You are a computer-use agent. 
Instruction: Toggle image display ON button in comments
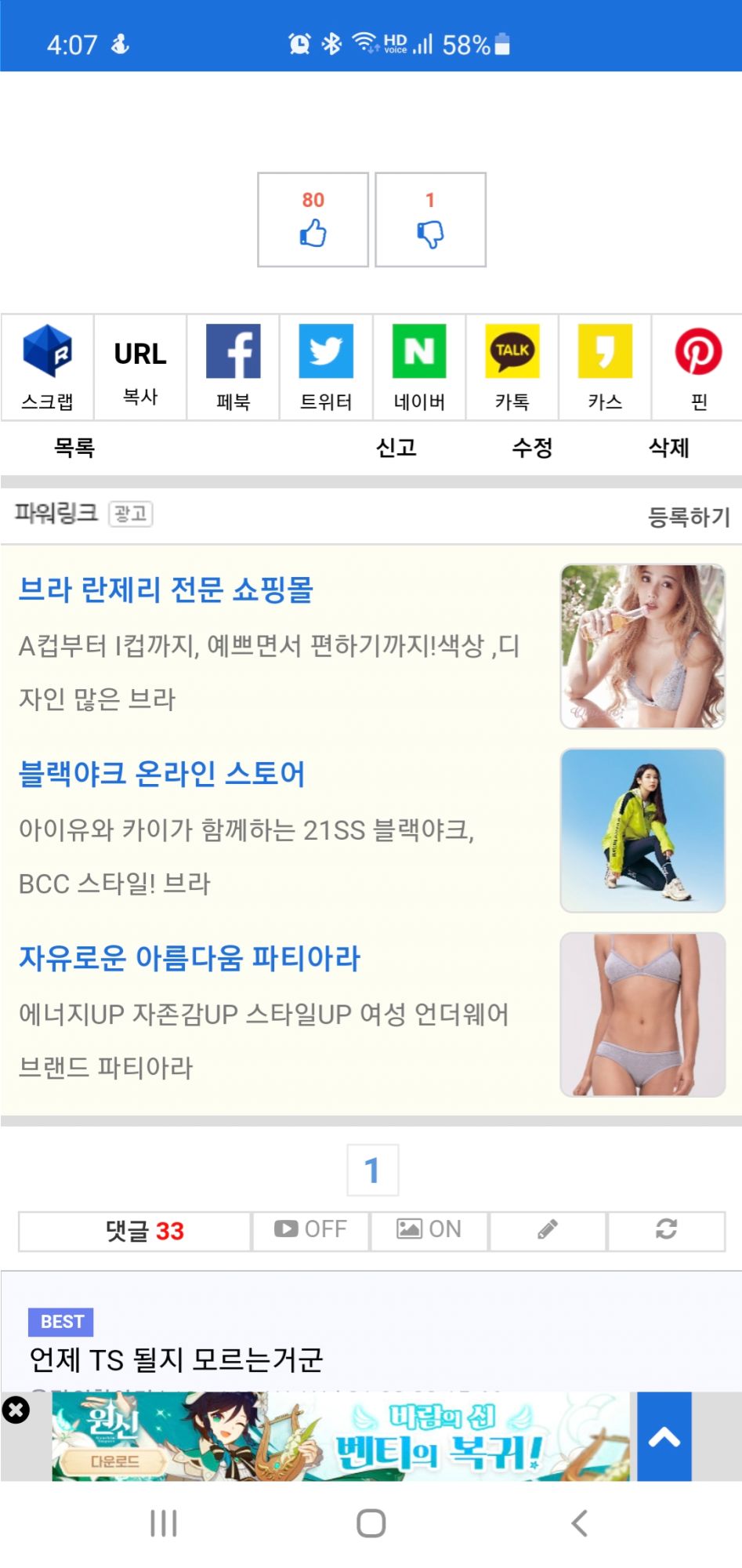429,1229
